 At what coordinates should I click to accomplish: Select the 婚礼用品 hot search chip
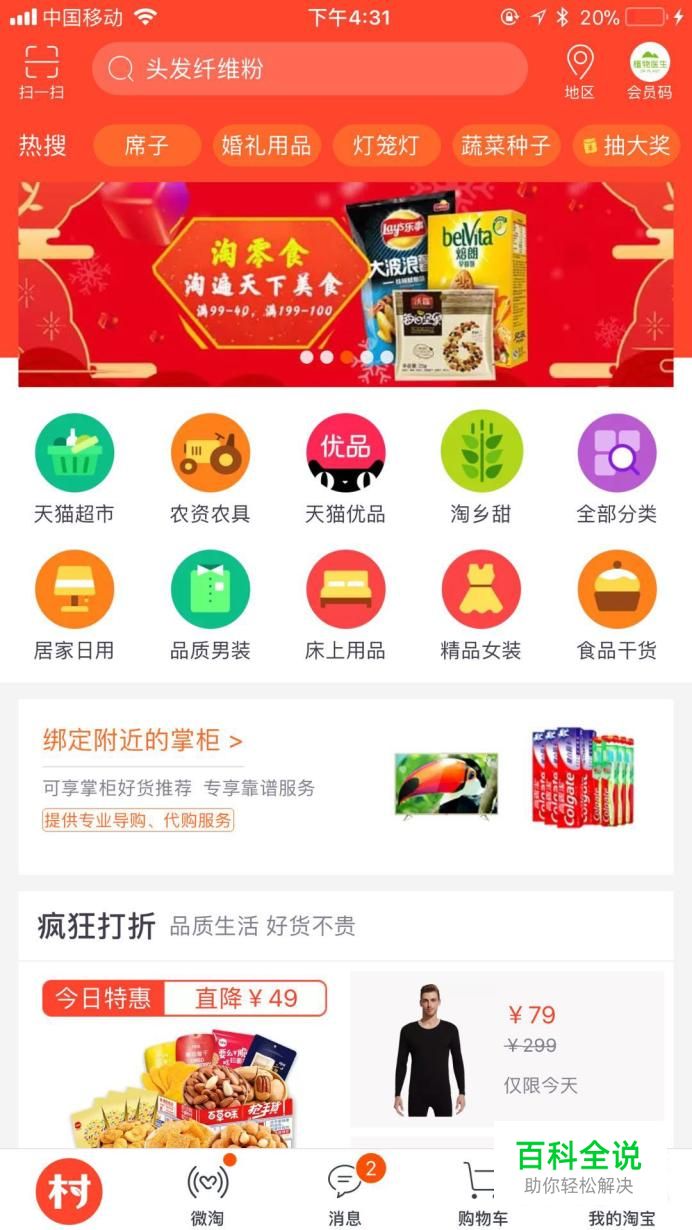pos(266,146)
